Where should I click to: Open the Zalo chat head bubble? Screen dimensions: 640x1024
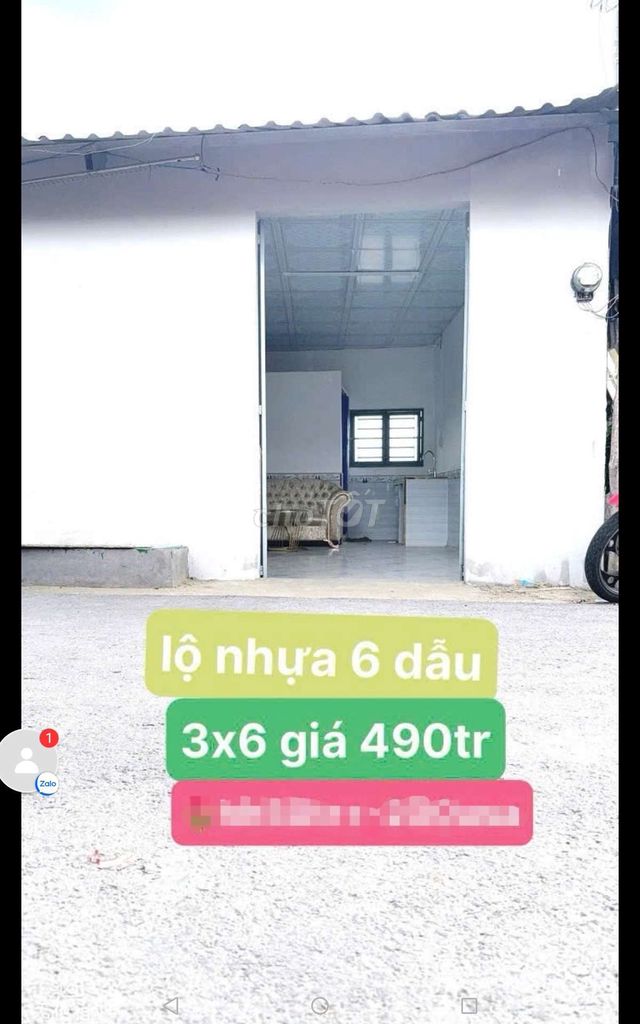coord(28,762)
